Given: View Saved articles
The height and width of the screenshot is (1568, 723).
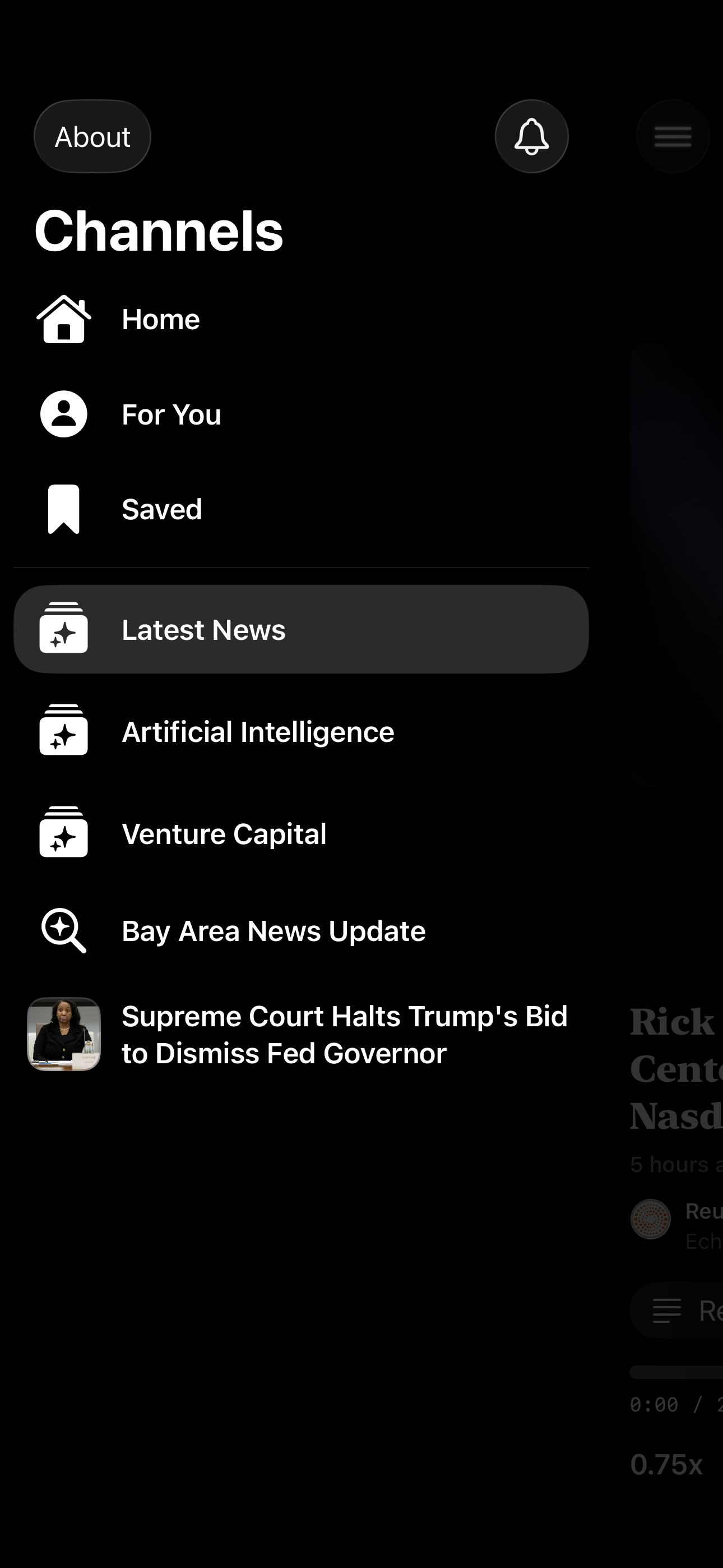Looking at the screenshot, I should pos(161,509).
